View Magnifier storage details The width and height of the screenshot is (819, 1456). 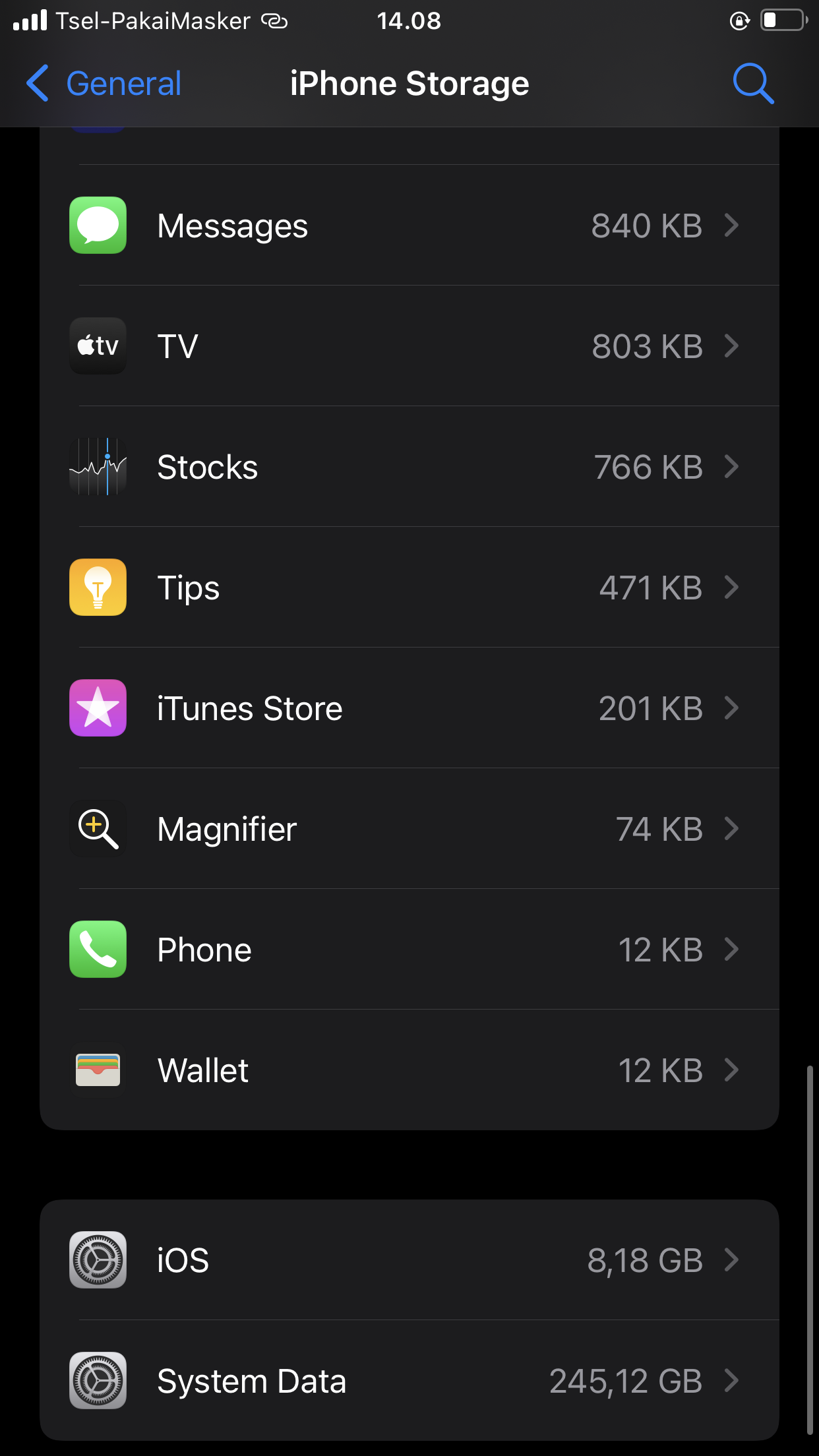(409, 829)
